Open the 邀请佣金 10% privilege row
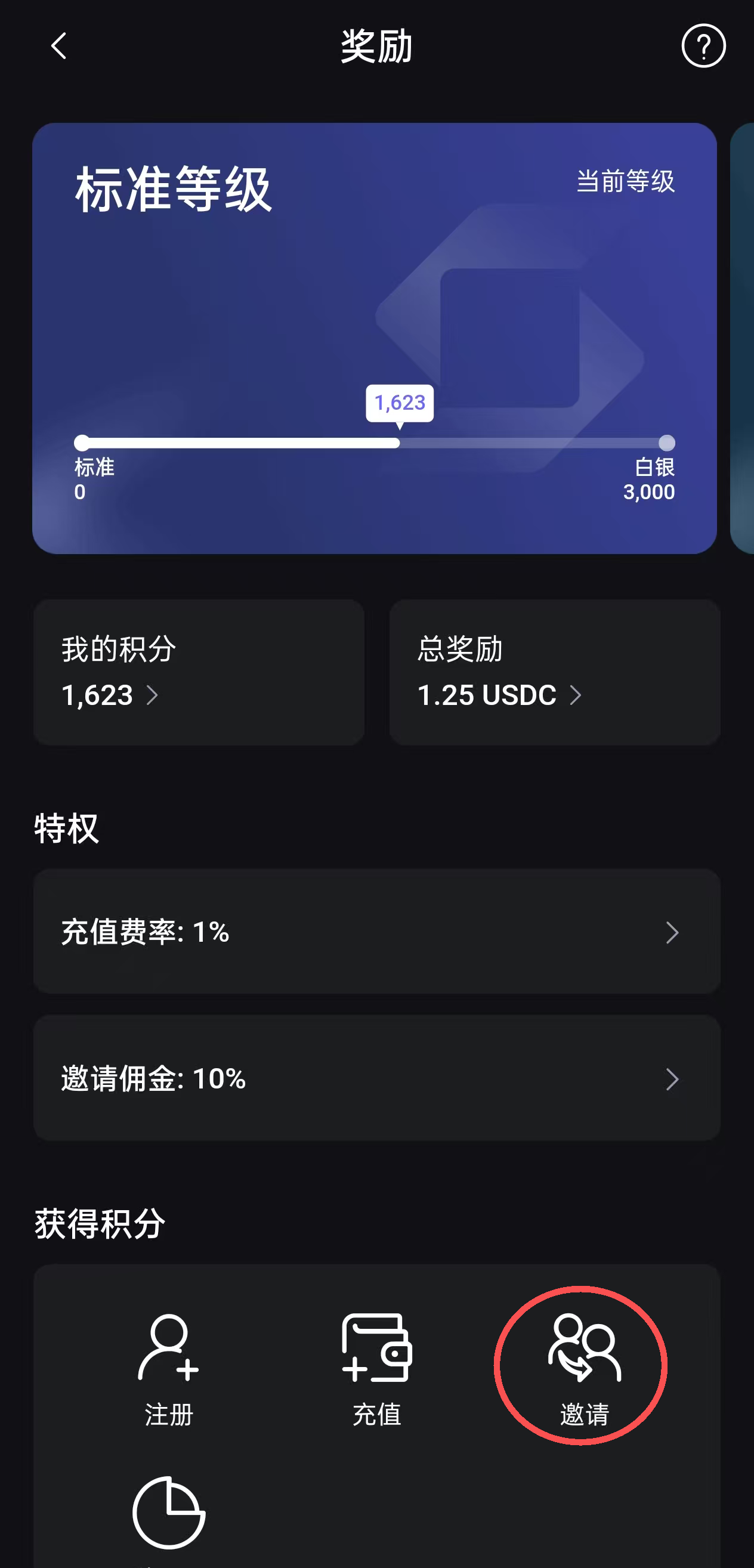The height and width of the screenshot is (1568, 754). pos(376,1078)
